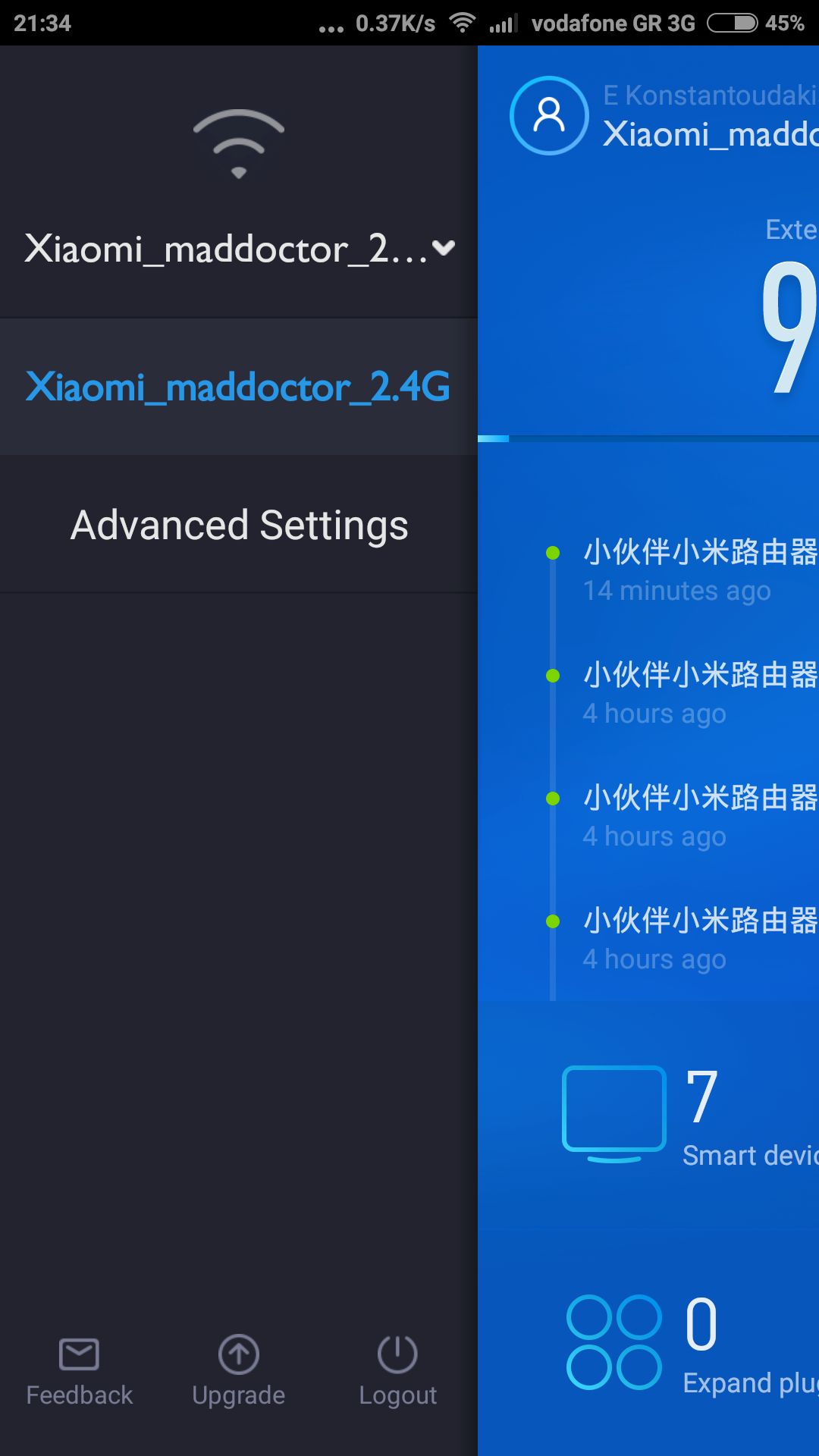Expand the router name dropdown
This screenshot has width=819, height=1456.
(x=239, y=249)
